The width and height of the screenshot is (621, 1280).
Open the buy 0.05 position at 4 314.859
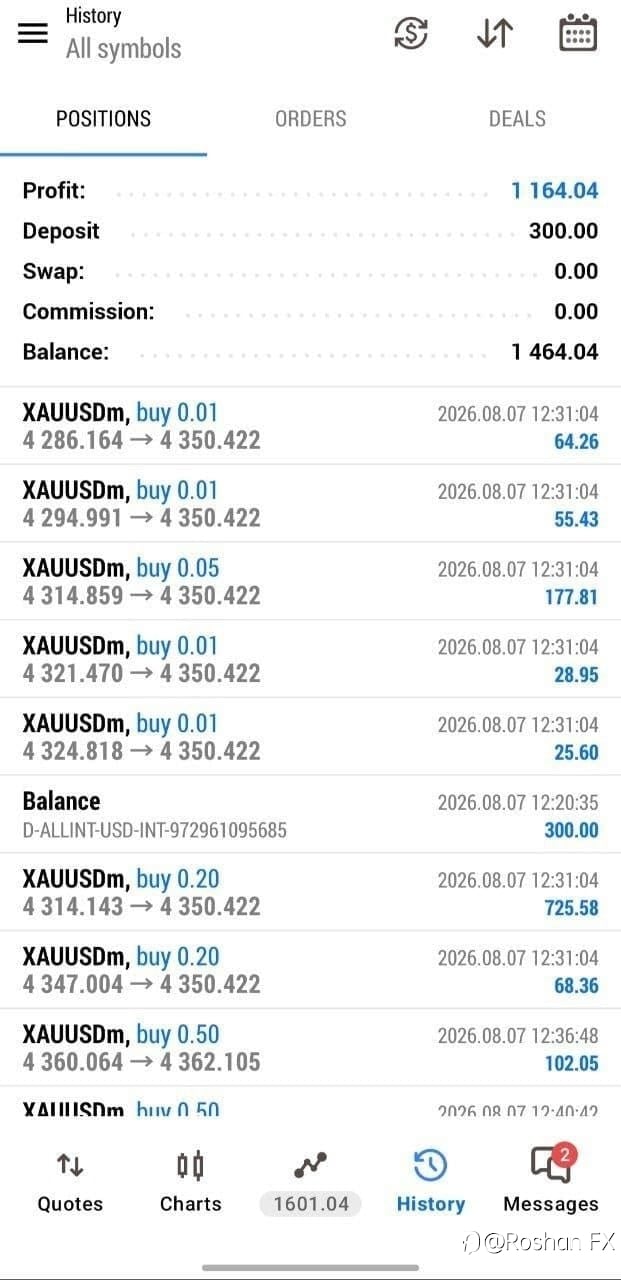point(310,581)
